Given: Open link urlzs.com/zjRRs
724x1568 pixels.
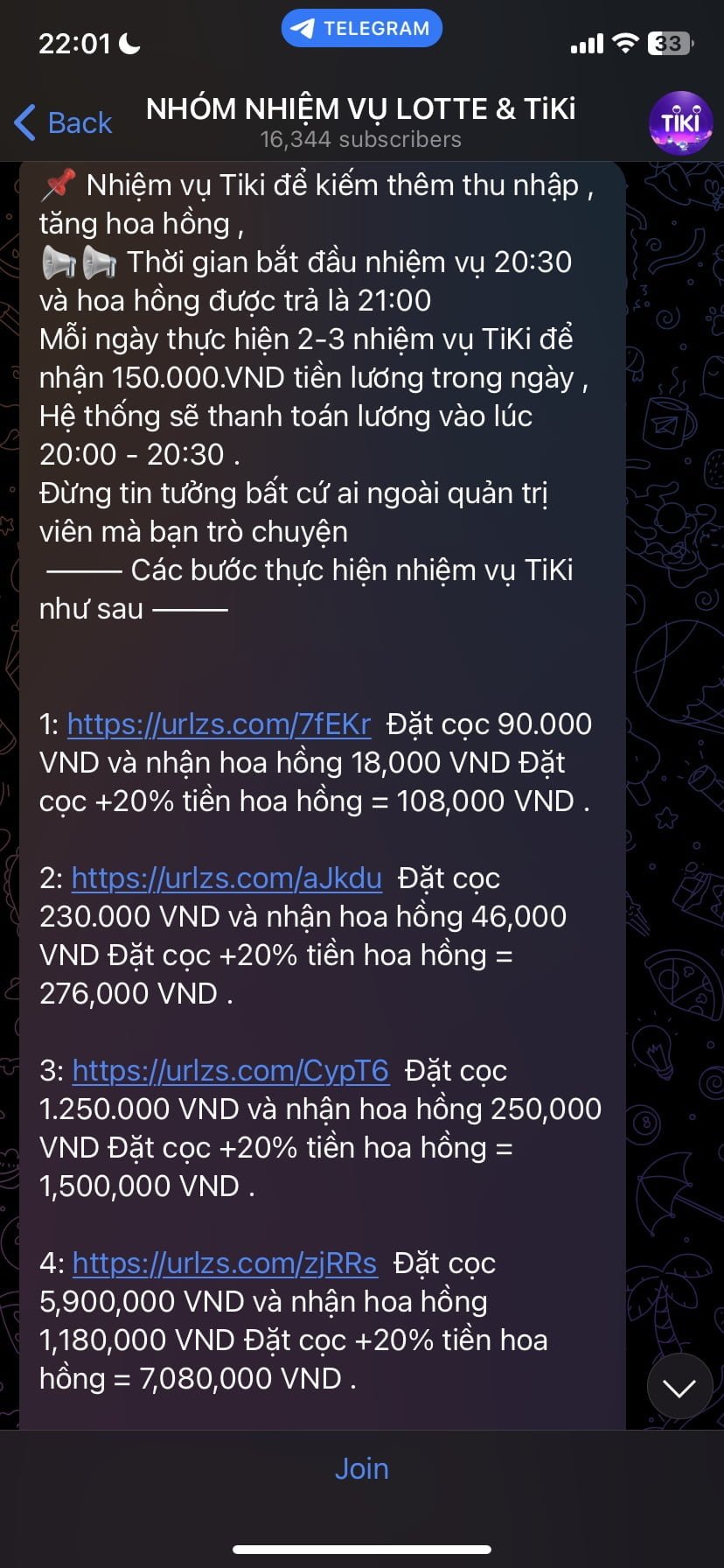Looking at the screenshot, I should (225, 1263).
